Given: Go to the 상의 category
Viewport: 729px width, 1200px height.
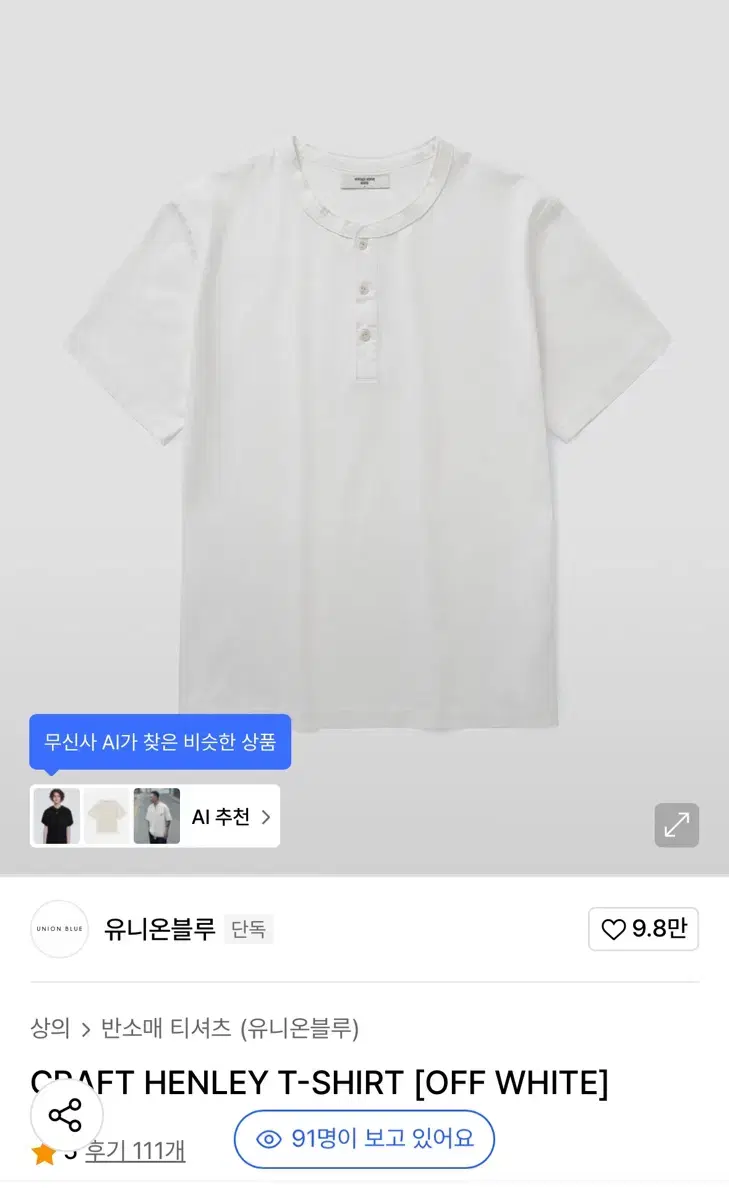Looking at the screenshot, I should [50, 1028].
